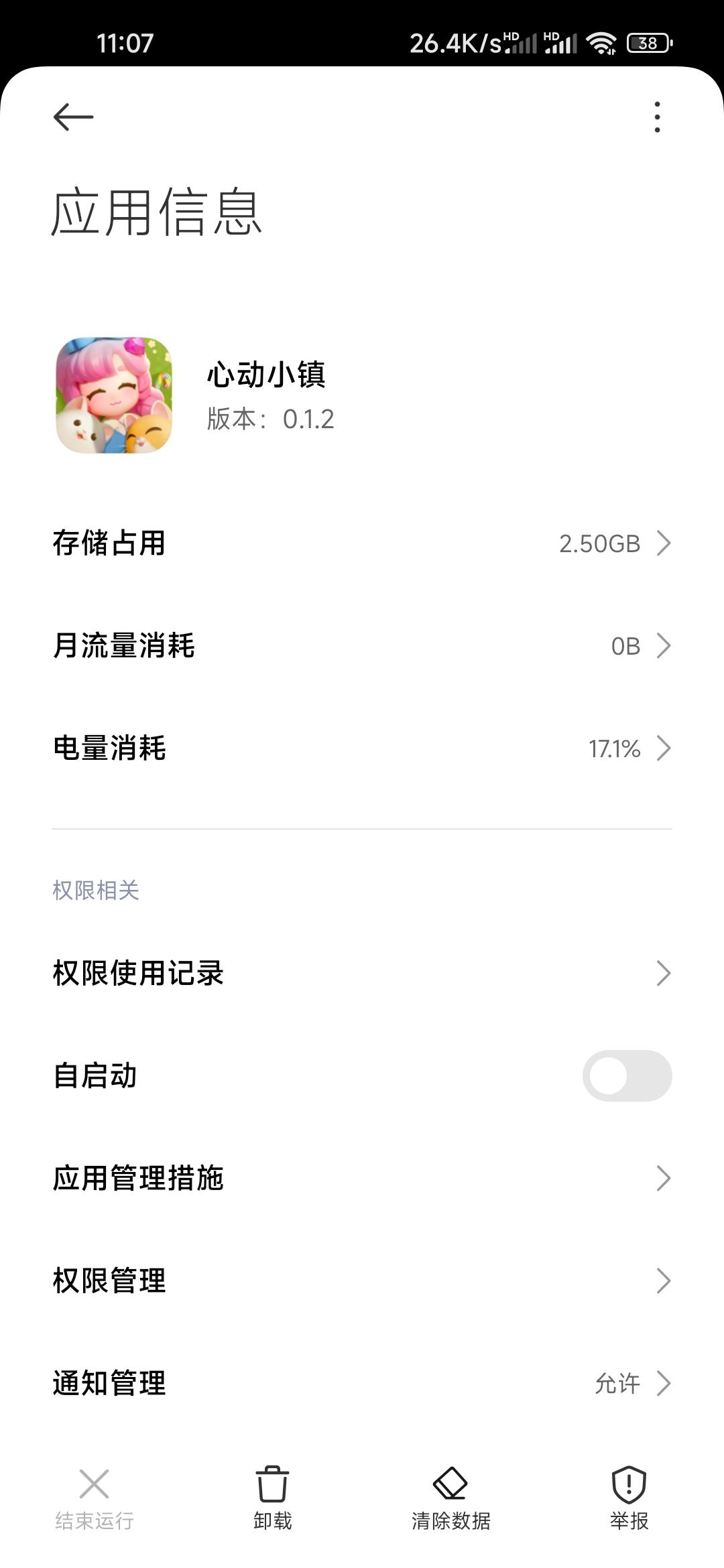
Task: Open 应用管理措施 app management measures
Action: [362, 1178]
